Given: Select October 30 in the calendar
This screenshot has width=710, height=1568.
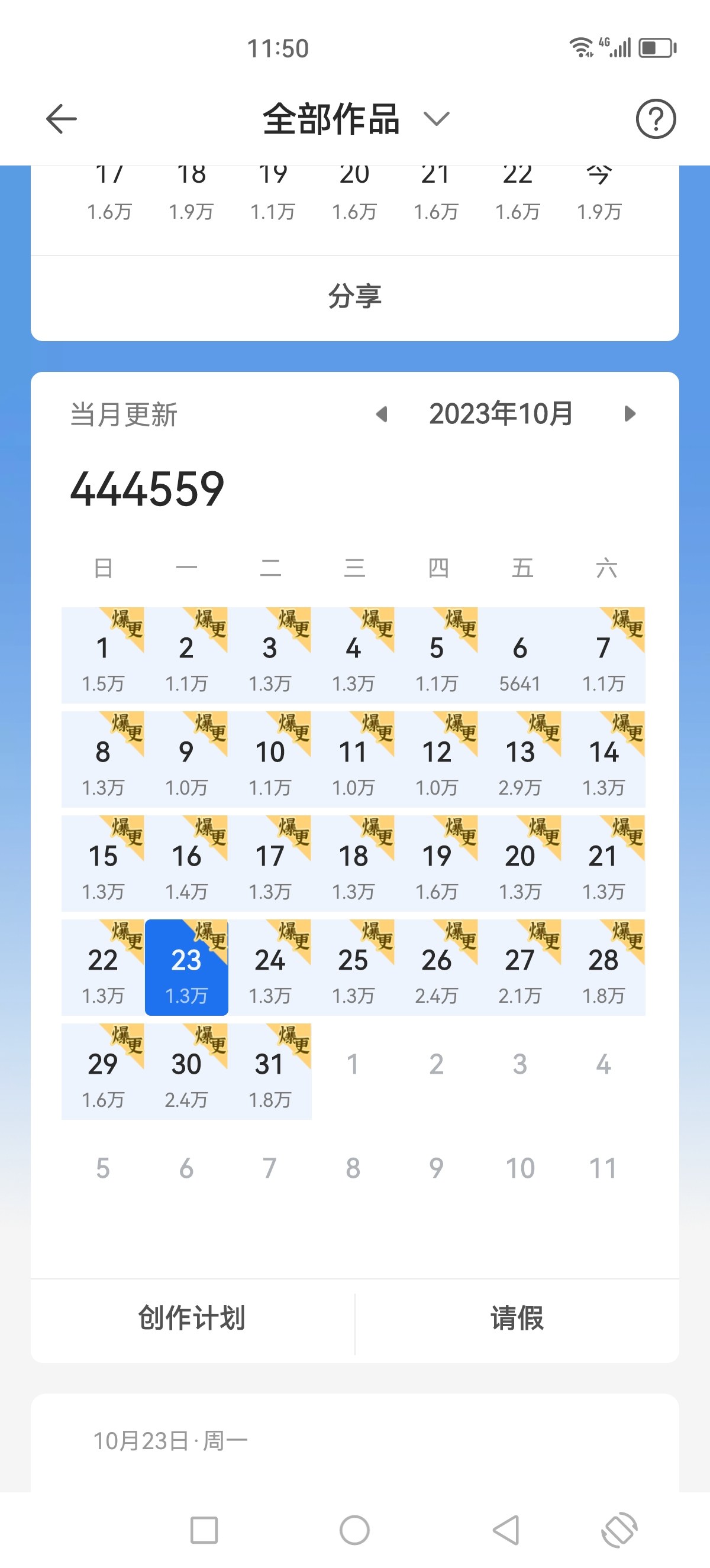Looking at the screenshot, I should tap(186, 1073).
